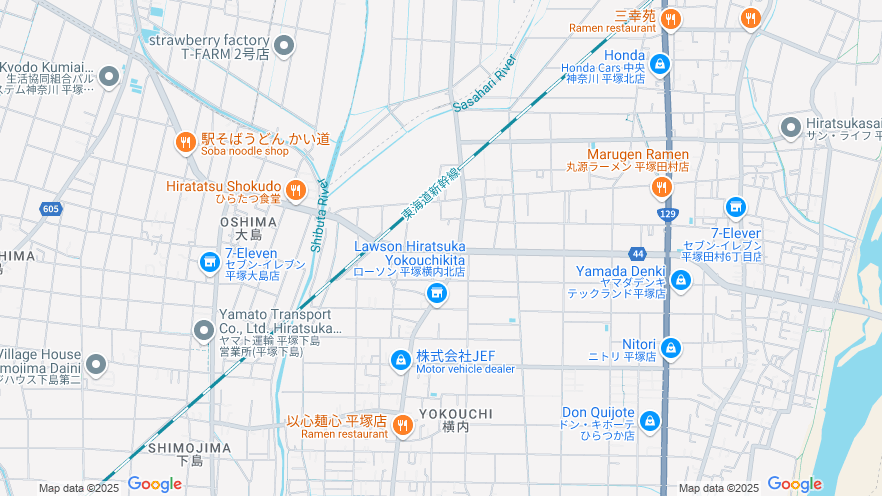Select the Marugen Ramen restaurant pin
Viewport: 882px width, 496px height.
tap(660, 187)
